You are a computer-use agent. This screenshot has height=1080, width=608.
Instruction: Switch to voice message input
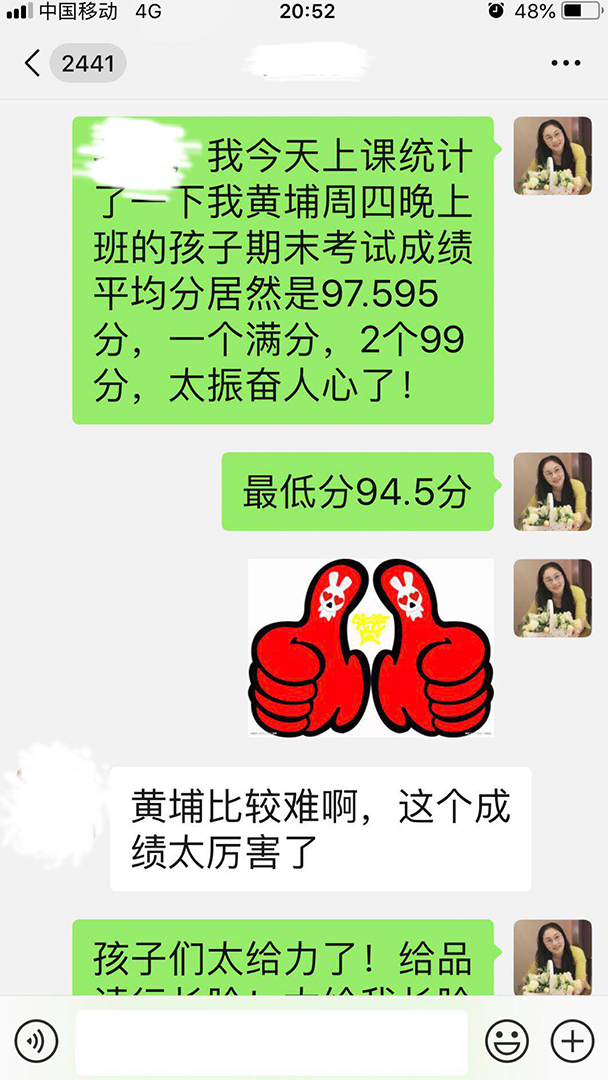36,1042
